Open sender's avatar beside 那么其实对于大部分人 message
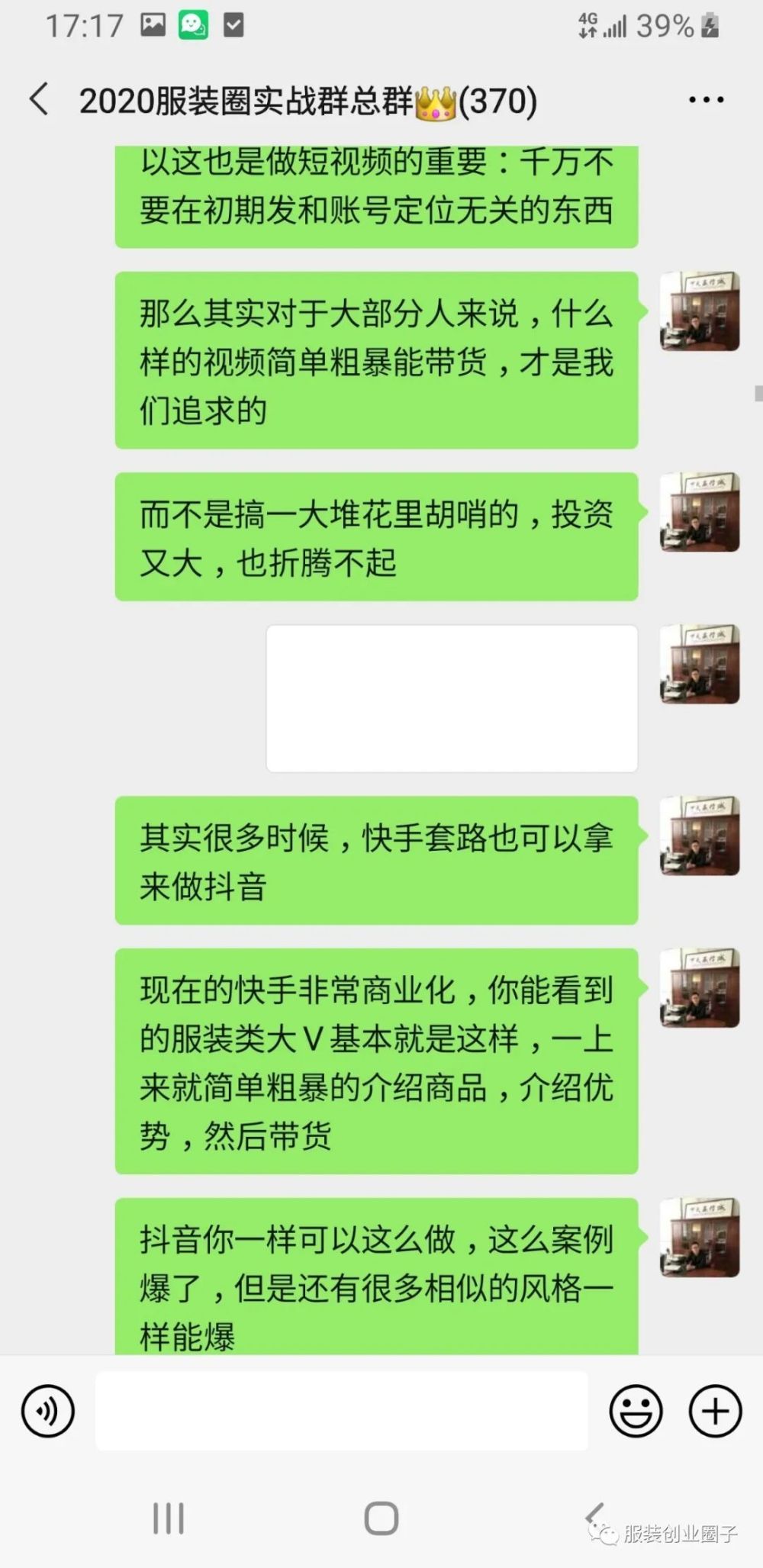 (x=700, y=311)
